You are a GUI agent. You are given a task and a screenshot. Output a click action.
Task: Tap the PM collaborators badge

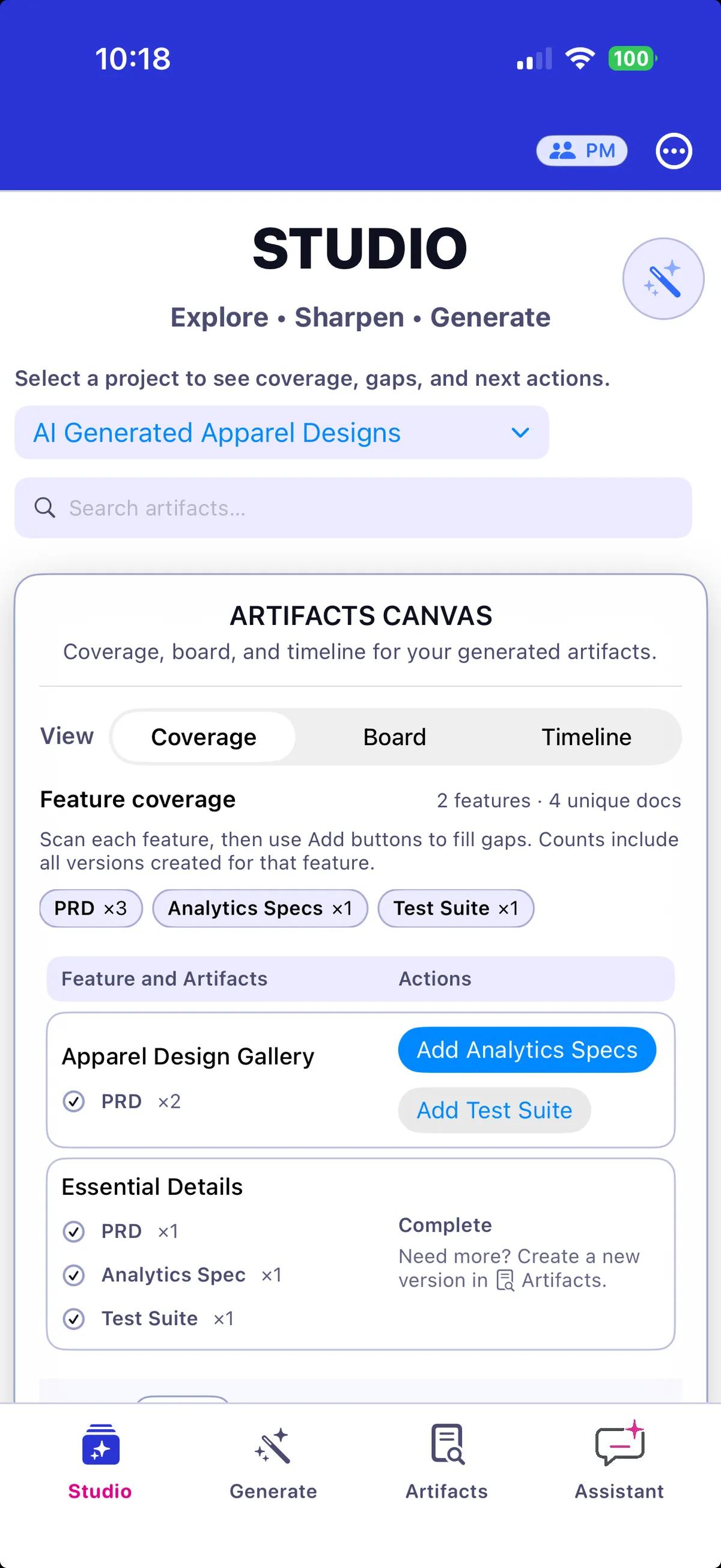coord(580,150)
